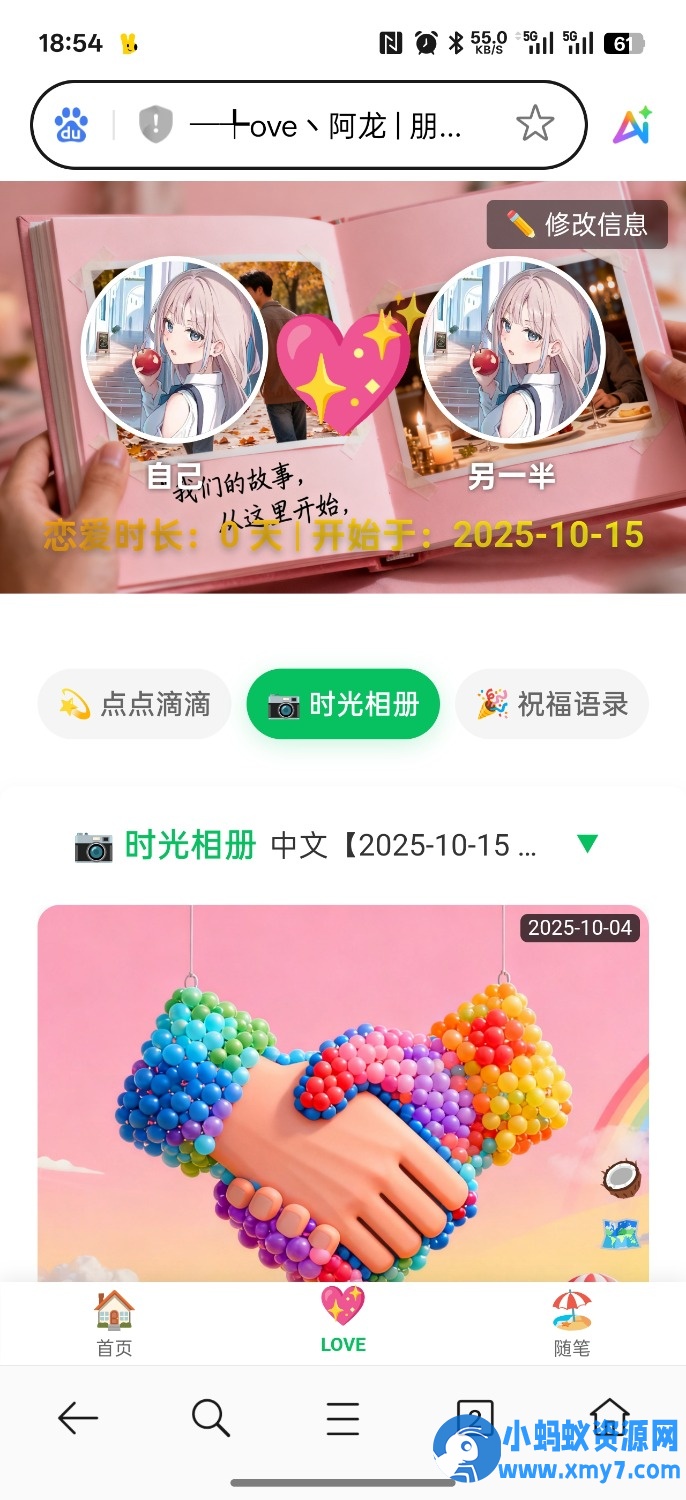Switch to the LOVE tab
This screenshot has height=1500, width=686.
click(343, 1322)
